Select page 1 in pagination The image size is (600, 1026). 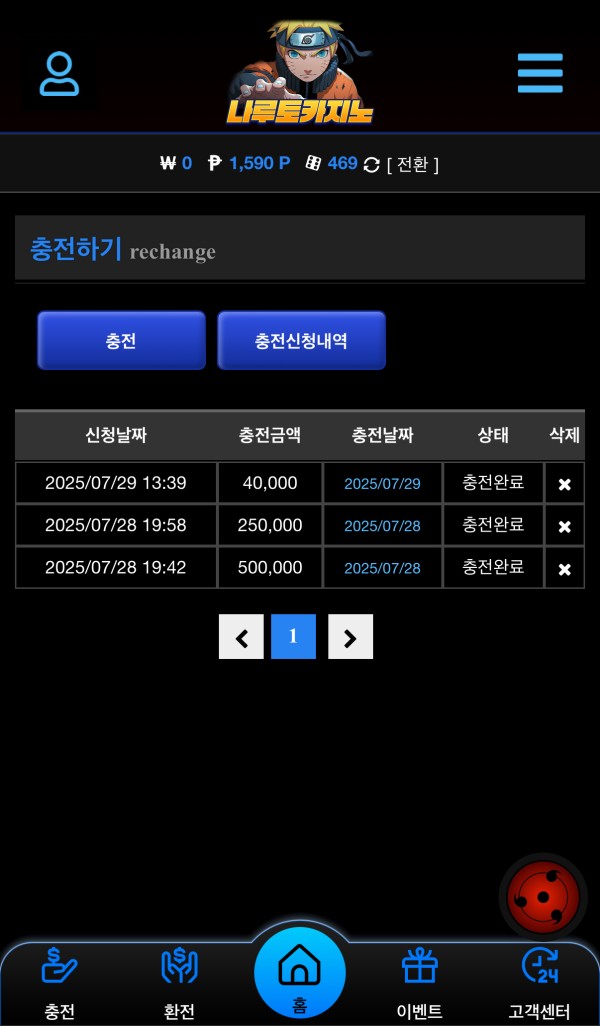coord(293,637)
